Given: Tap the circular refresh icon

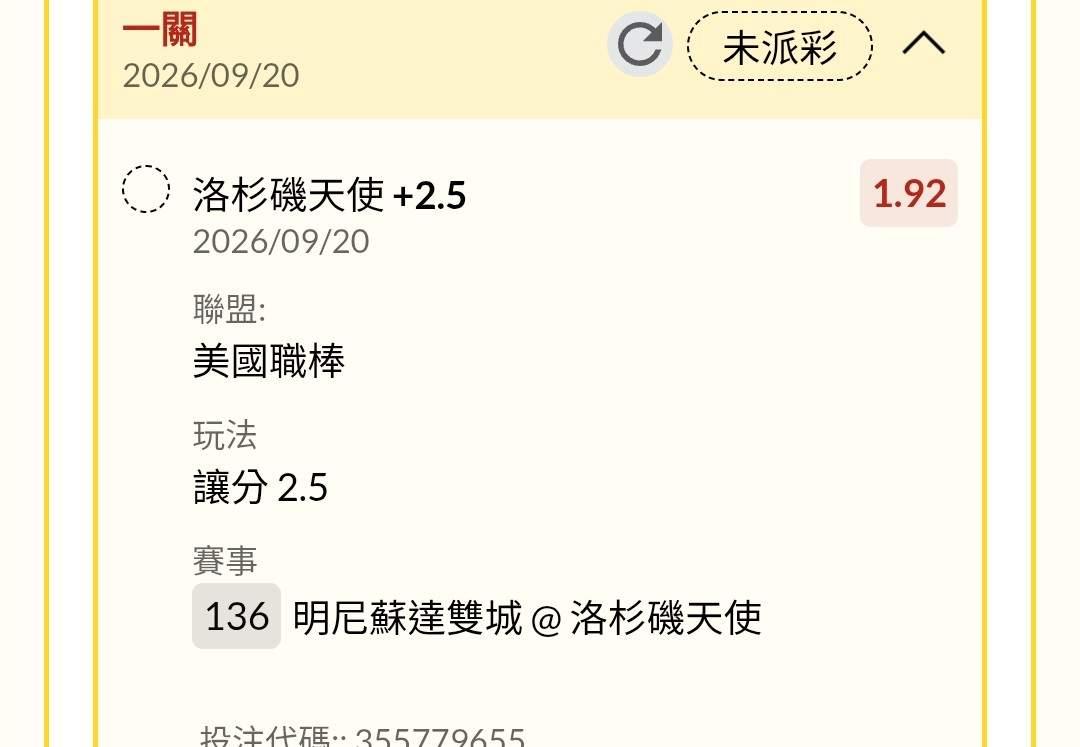Looking at the screenshot, I should coord(639,44).
